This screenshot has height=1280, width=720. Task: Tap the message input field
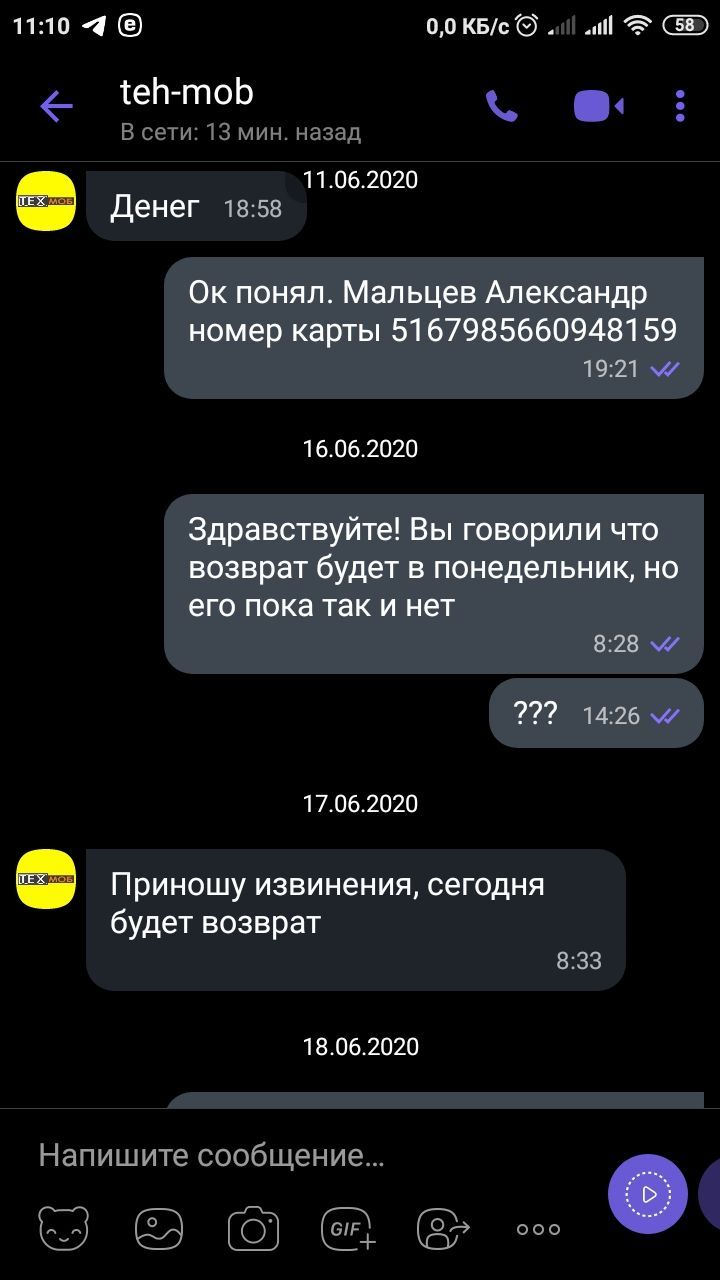(x=300, y=1156)
